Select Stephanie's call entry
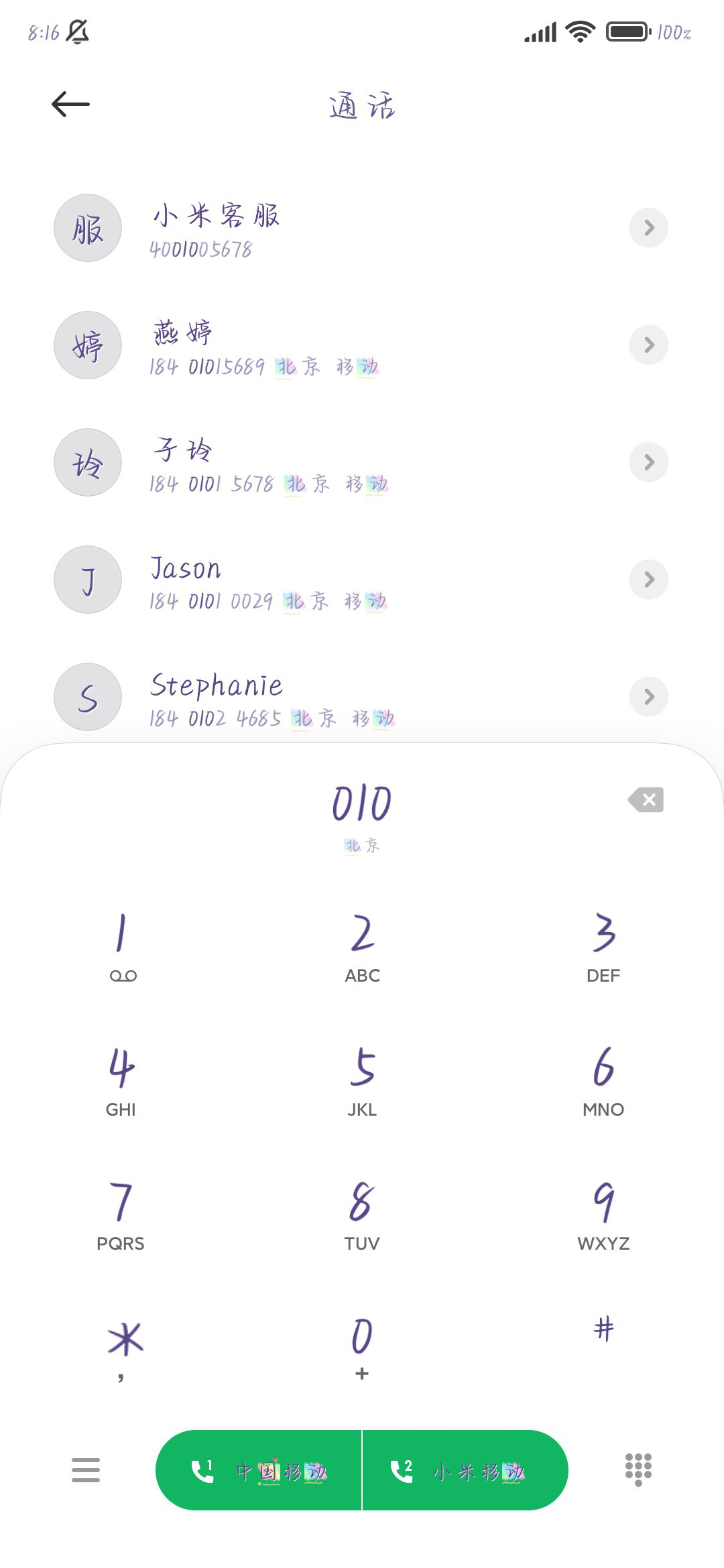This screenshot has width=724, height=1568. (x=362, y=697)
